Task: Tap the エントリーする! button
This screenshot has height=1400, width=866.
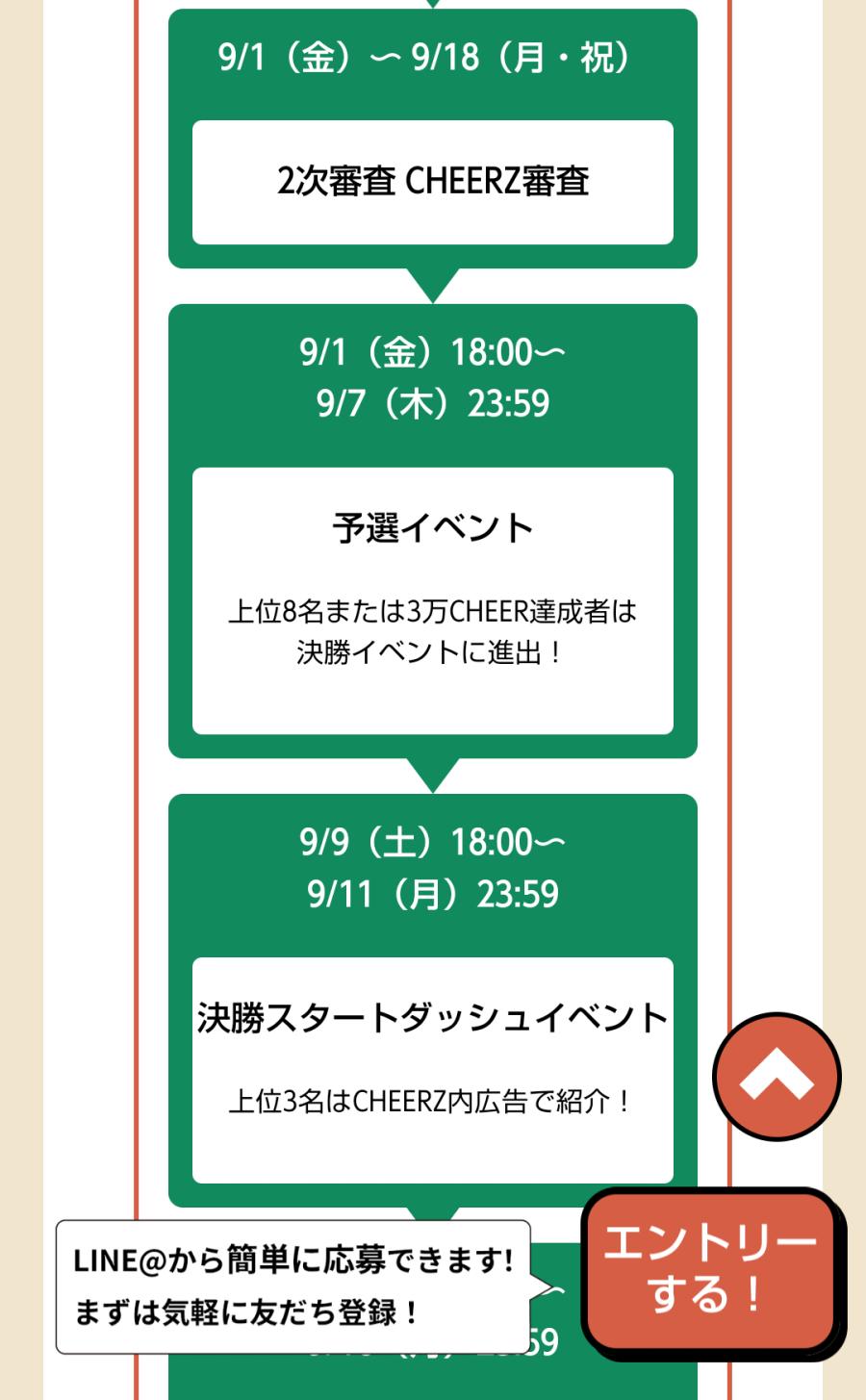Action: point(709,1269)
